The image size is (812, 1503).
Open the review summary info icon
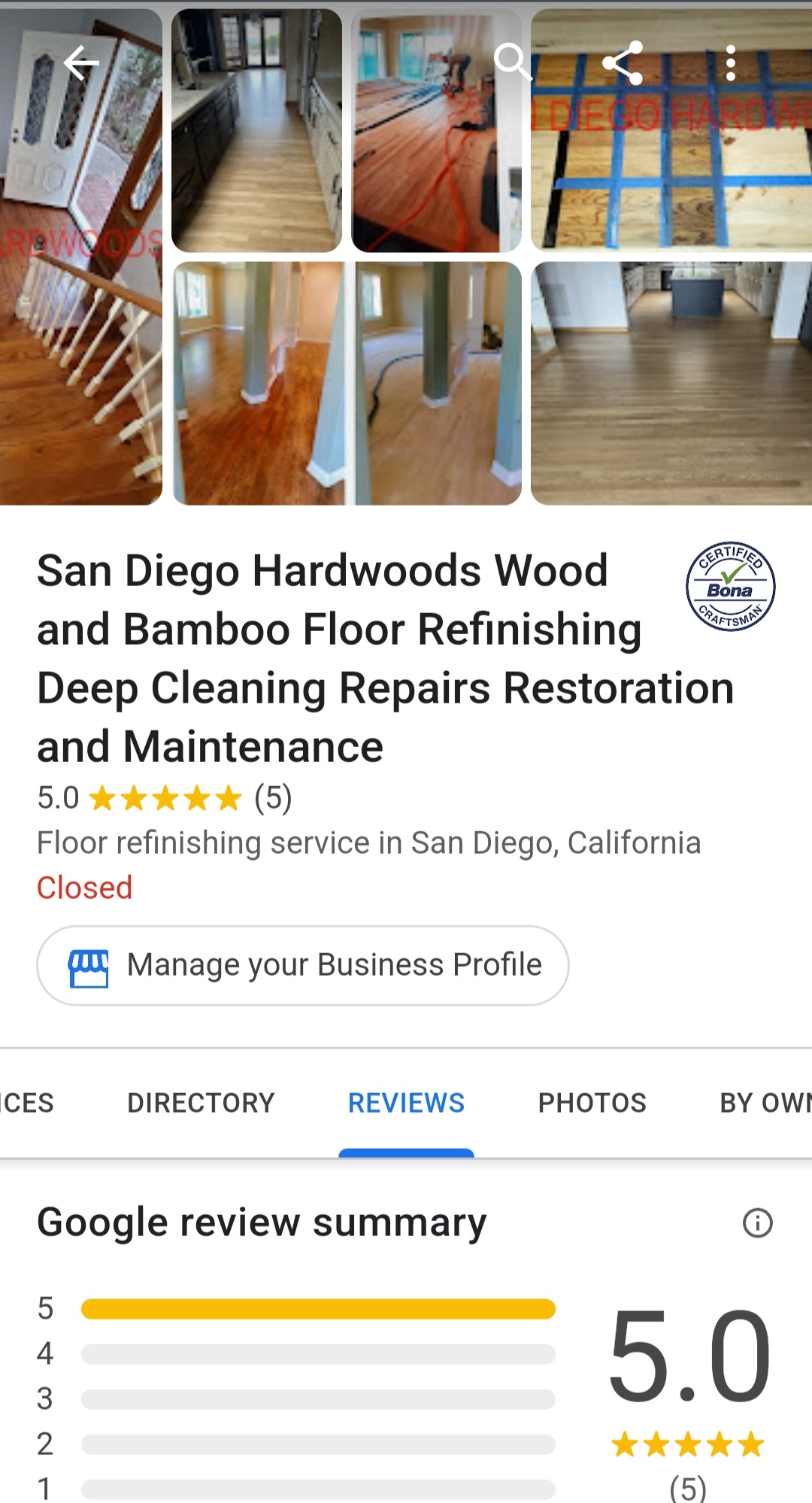click(x=759, y=1221)
